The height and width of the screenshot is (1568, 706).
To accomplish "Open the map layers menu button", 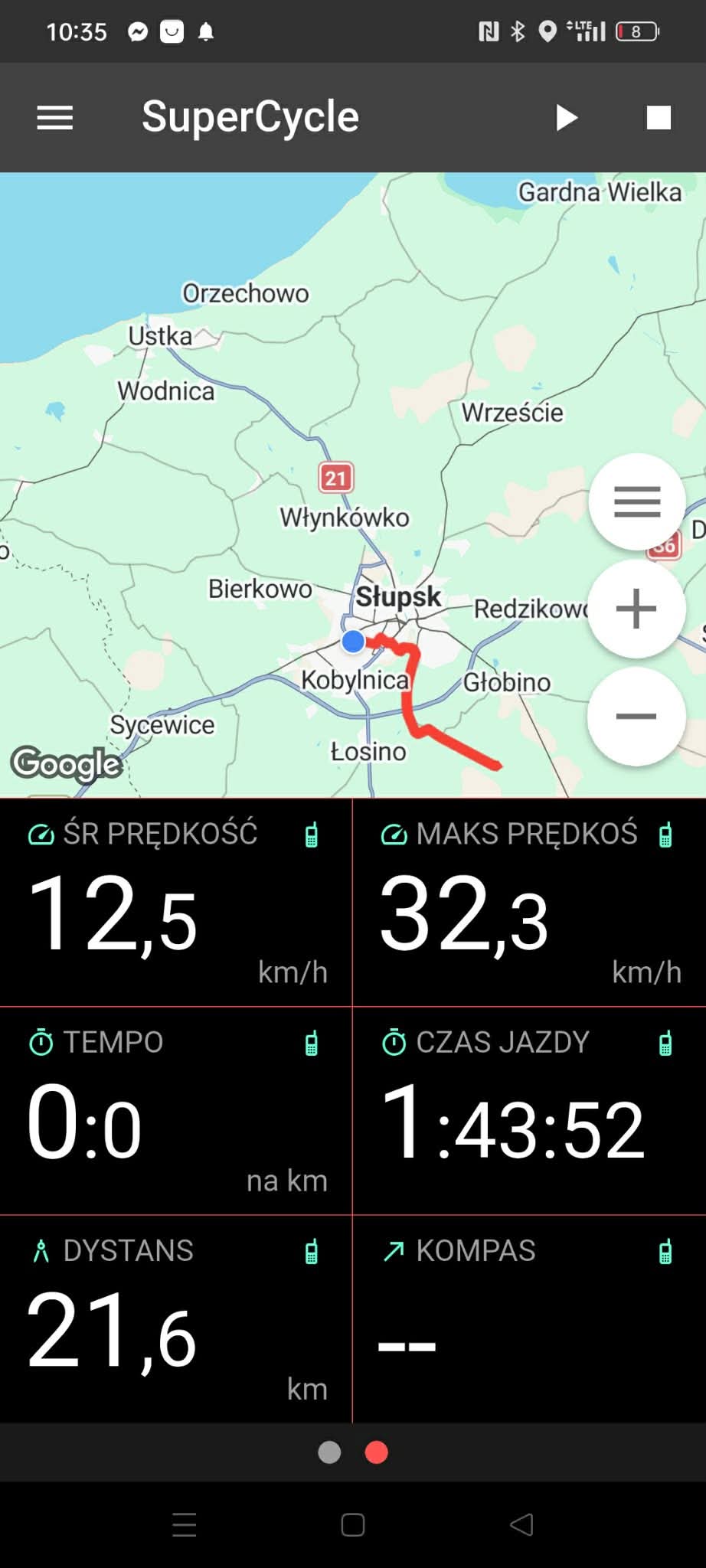I will coord(636,502).
